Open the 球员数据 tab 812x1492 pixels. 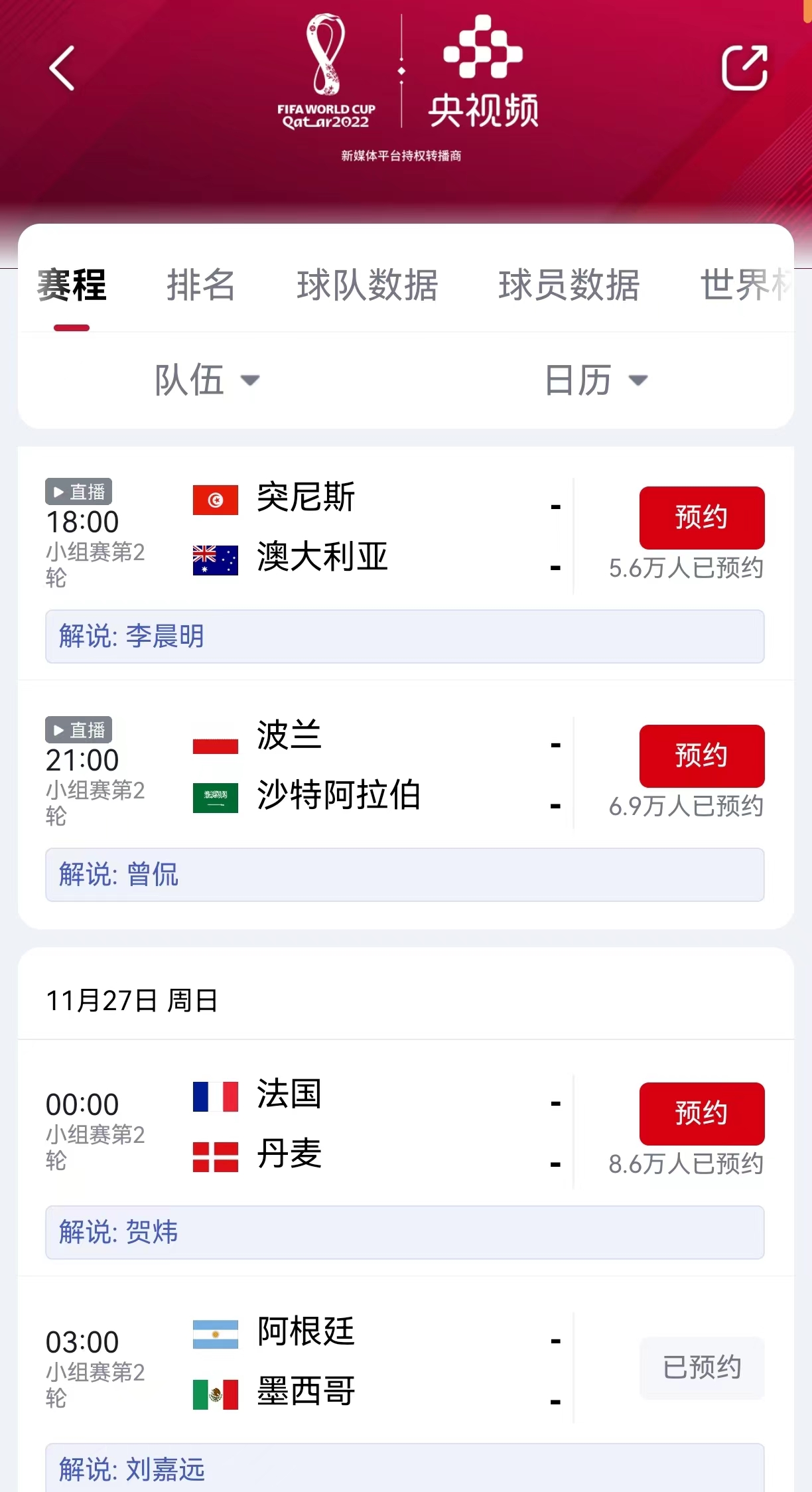[569, 285]
